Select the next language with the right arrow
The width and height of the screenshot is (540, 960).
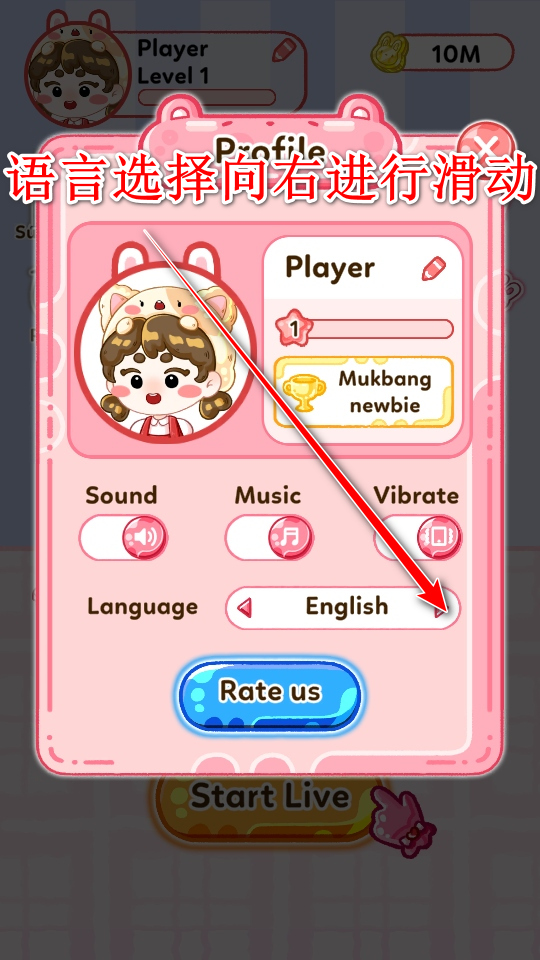441,609
